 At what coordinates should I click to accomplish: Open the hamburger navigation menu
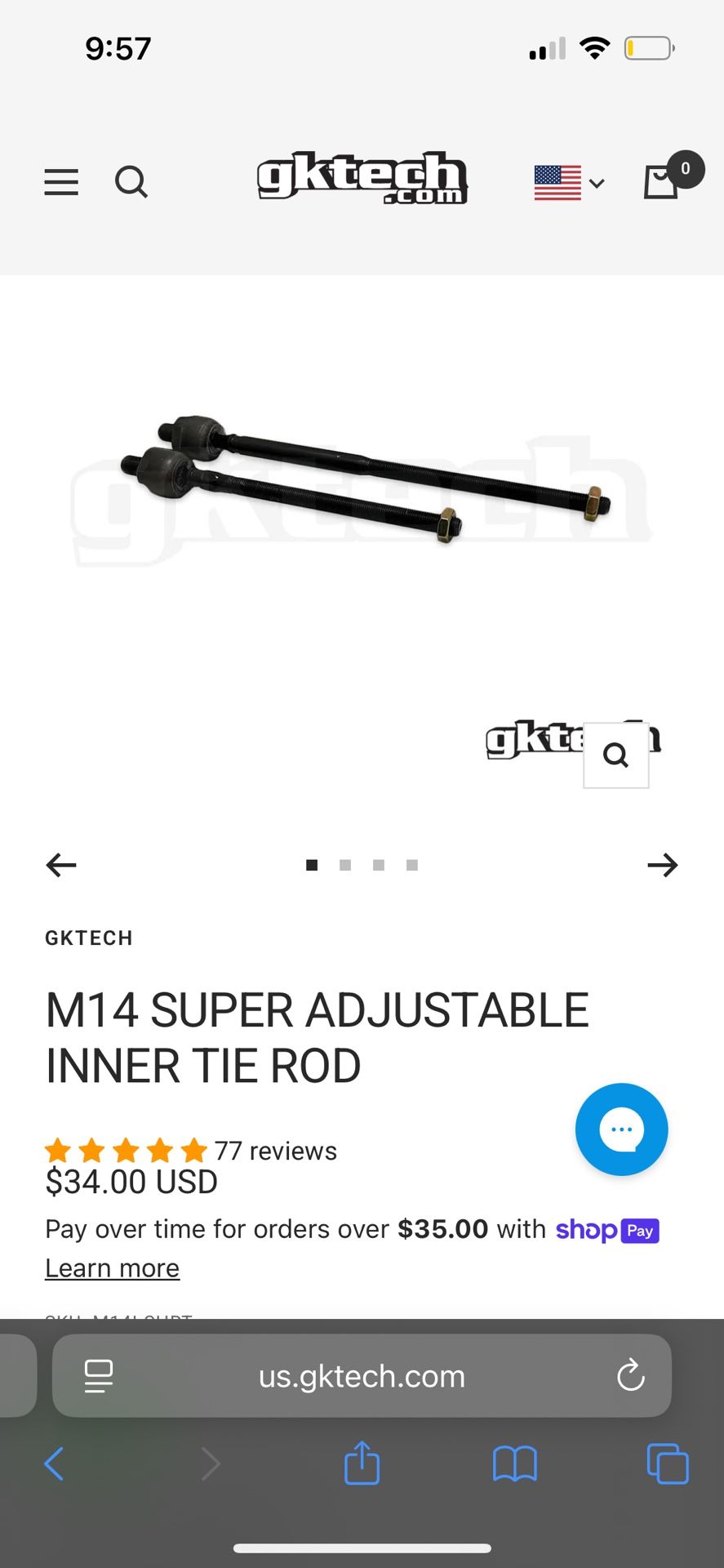60,182
